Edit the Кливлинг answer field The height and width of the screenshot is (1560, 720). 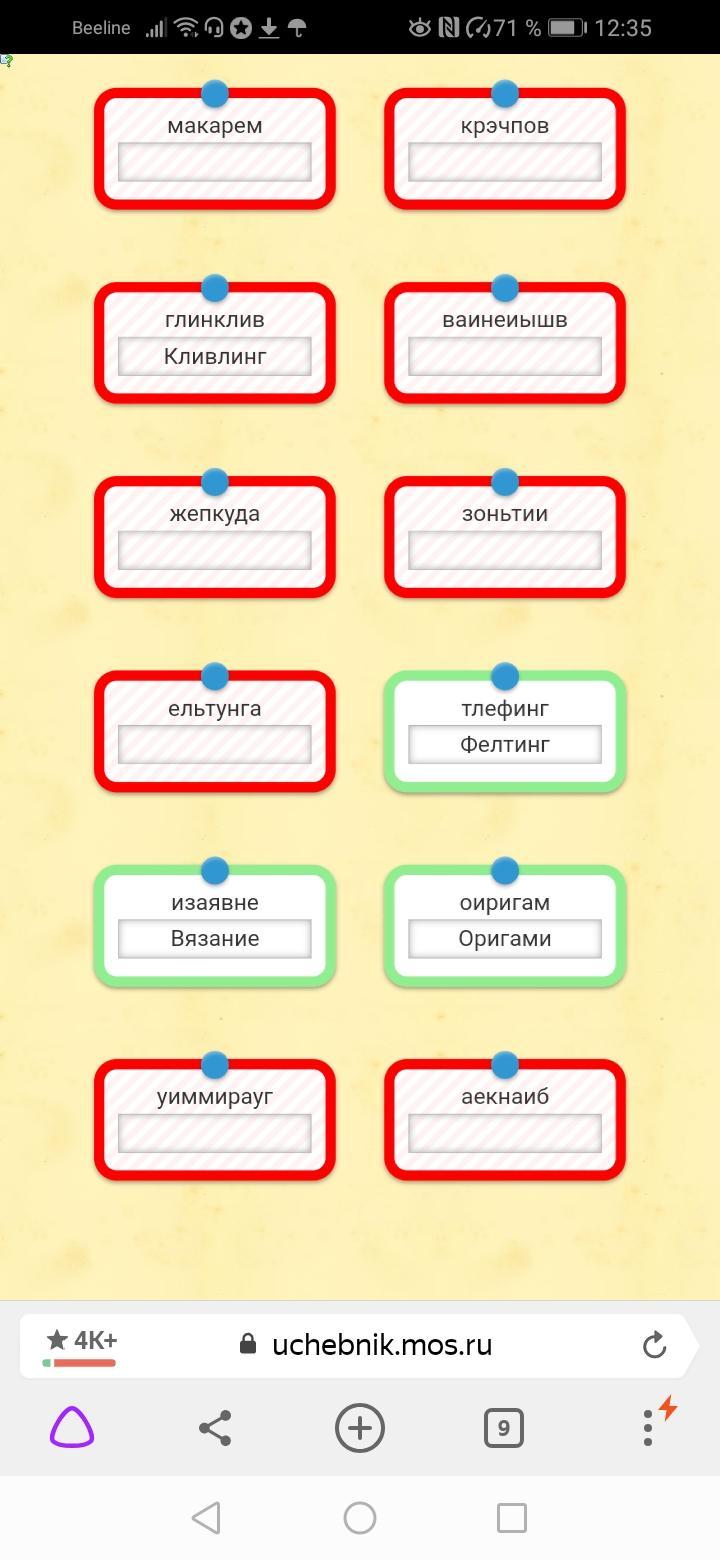click(215, 356)
